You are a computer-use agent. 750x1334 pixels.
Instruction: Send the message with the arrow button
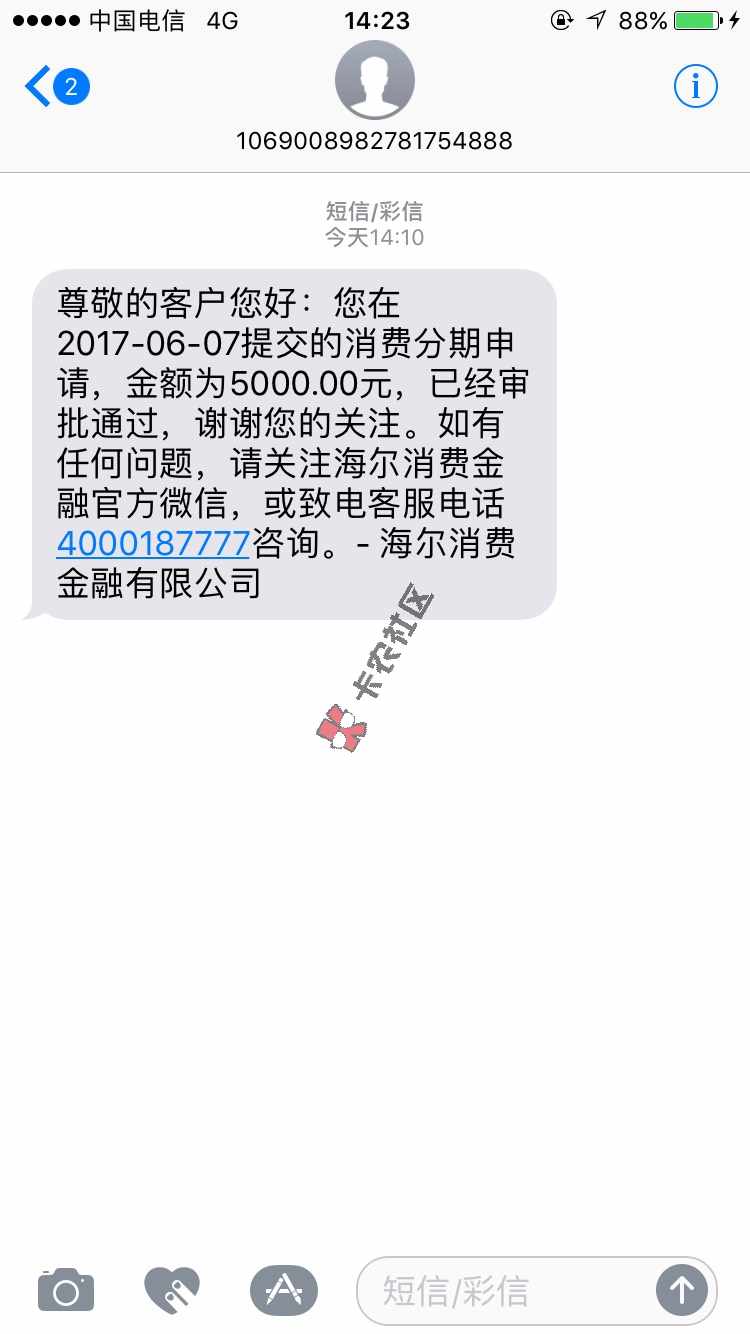(681, 1291)
